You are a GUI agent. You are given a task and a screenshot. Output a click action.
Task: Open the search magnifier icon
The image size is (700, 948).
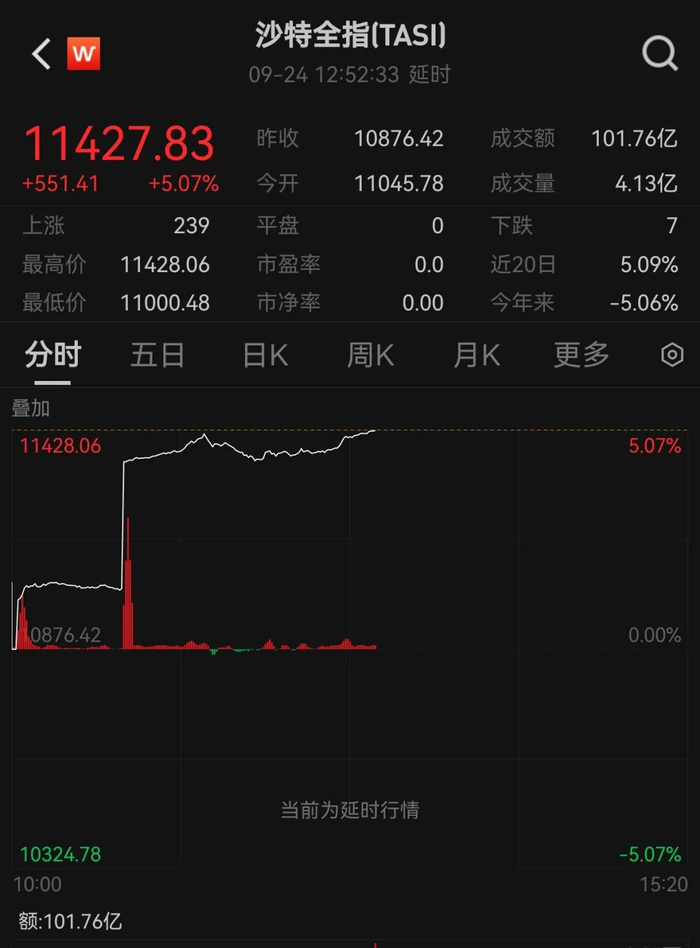coord(659,54)
